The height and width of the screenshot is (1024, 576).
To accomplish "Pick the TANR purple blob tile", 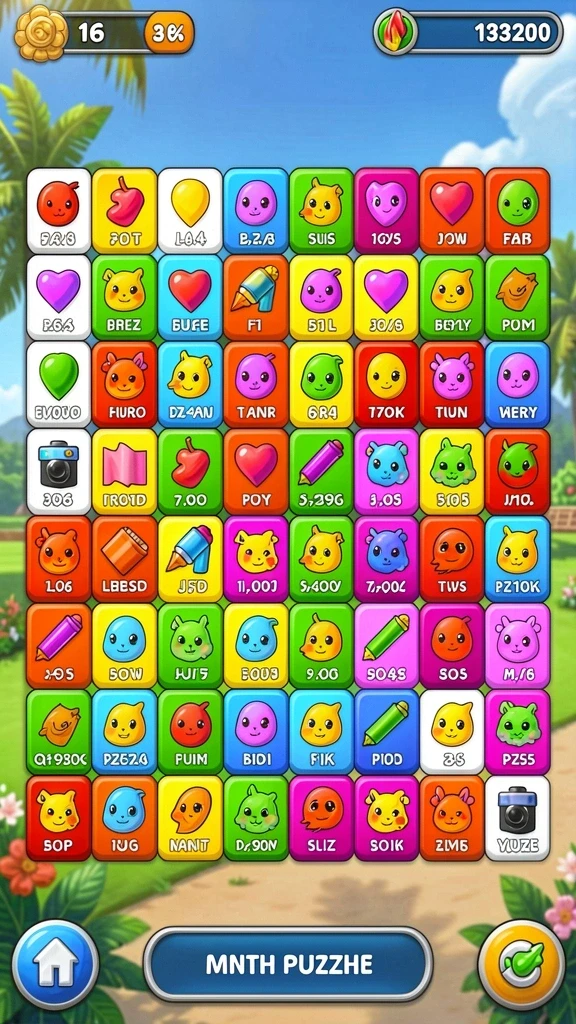I will tap(256, 385).
